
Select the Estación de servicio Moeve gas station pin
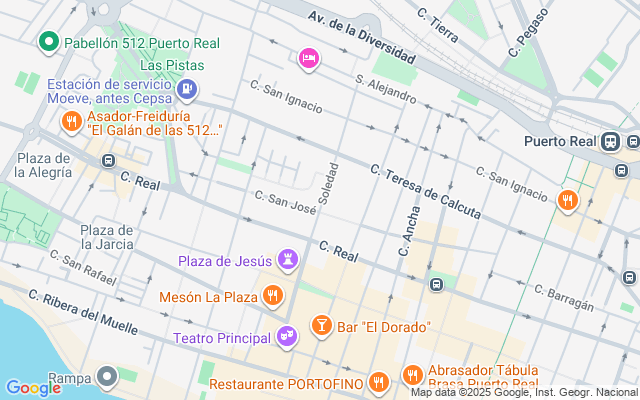(x=187, y=91)
